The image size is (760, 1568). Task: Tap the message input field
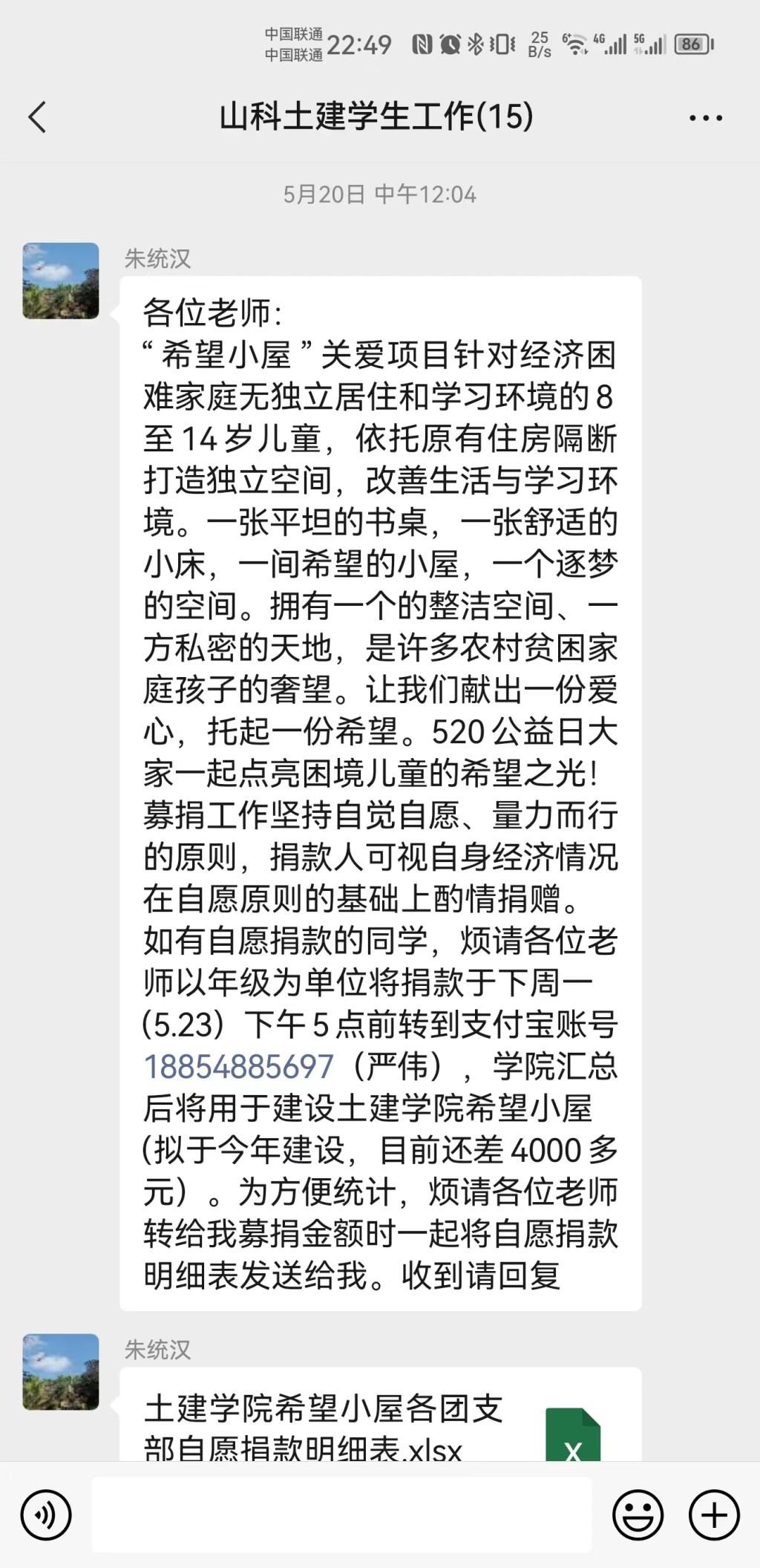point(341,1515)
